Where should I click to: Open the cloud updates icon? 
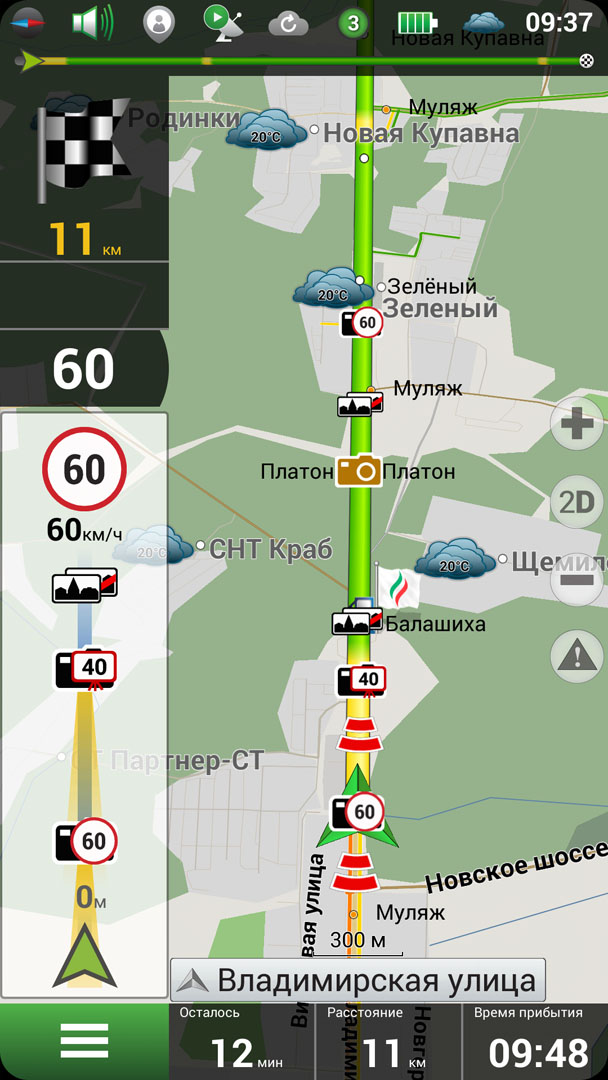[288, 22]
